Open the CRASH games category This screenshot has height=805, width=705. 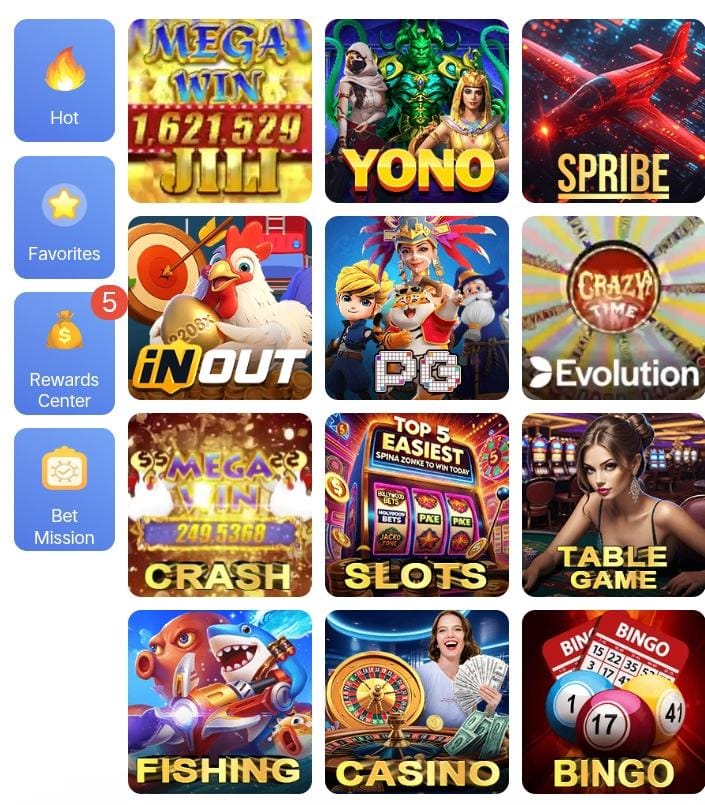pyautogui.click(x=220, y=505)
